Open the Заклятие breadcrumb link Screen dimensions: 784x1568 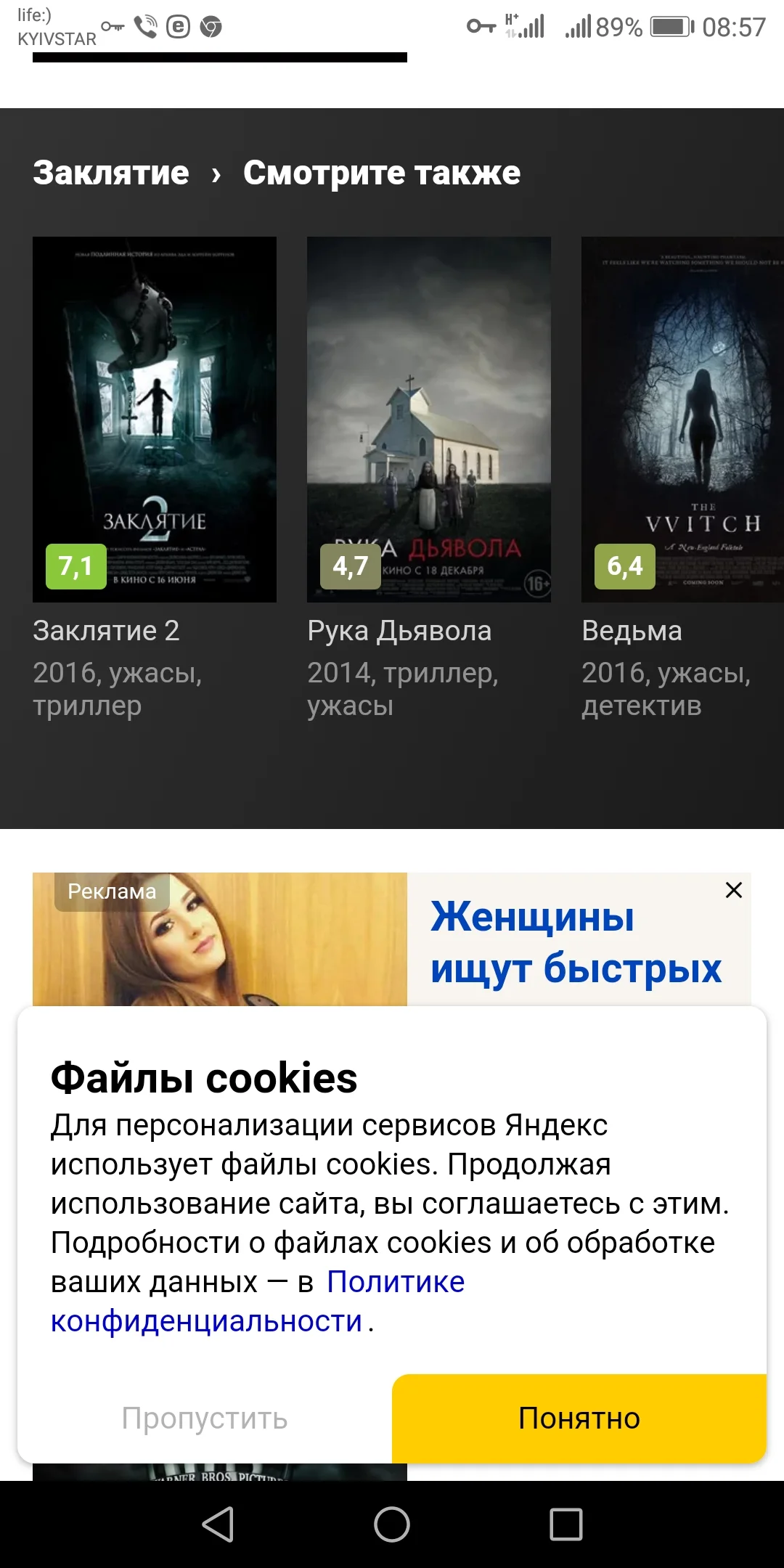point(109,173)
